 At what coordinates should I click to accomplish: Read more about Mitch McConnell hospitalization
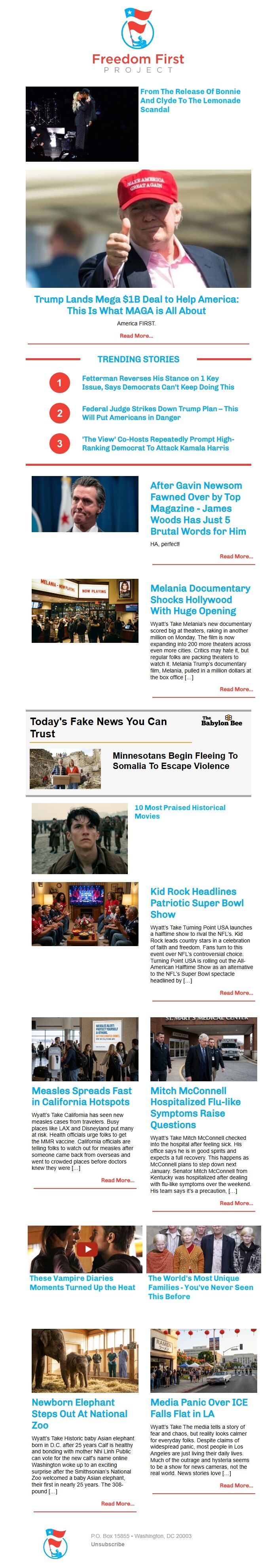click(x=236, y=1203)
